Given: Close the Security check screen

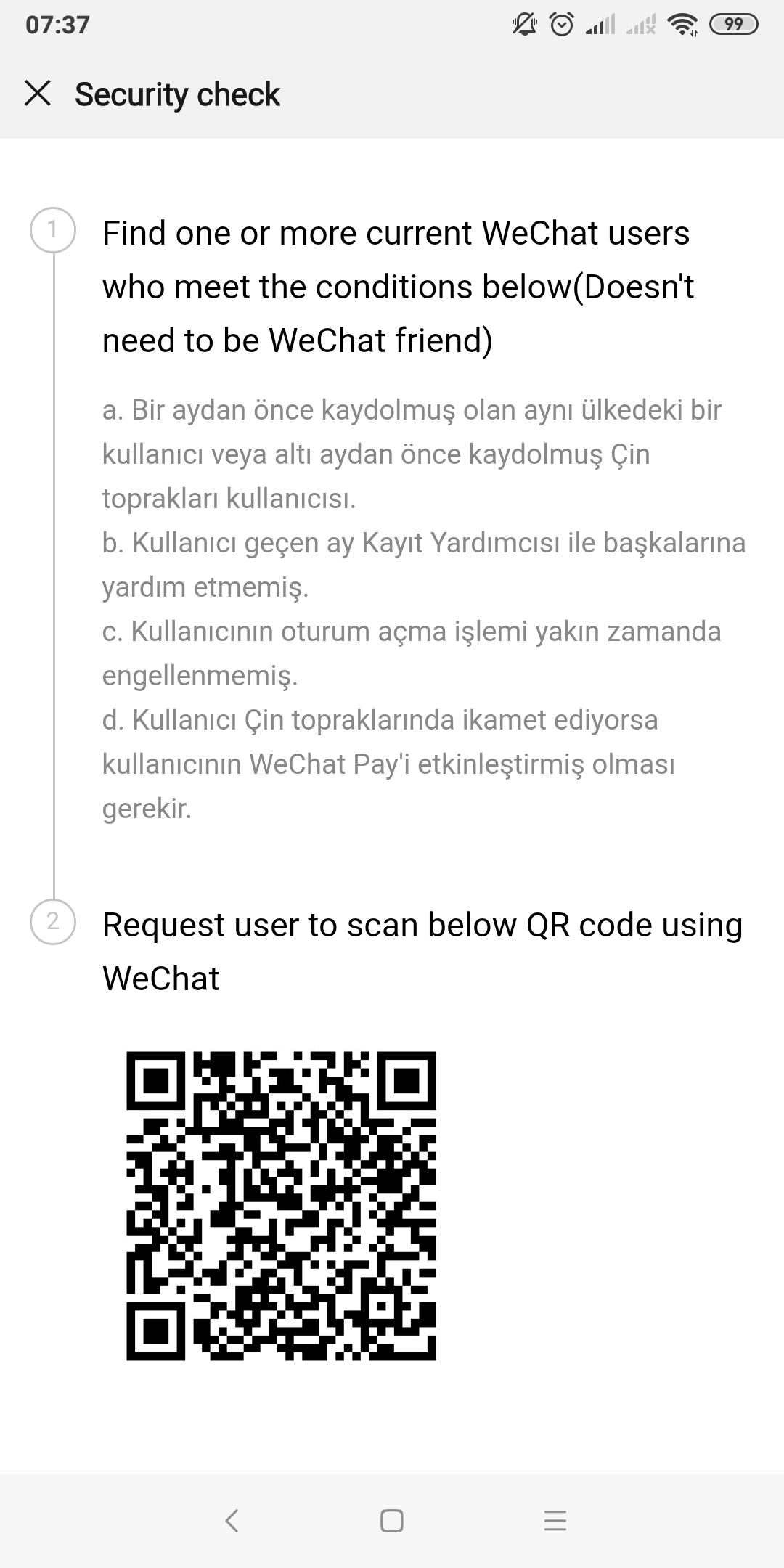Looking at the screenshot, I should 38,94.
